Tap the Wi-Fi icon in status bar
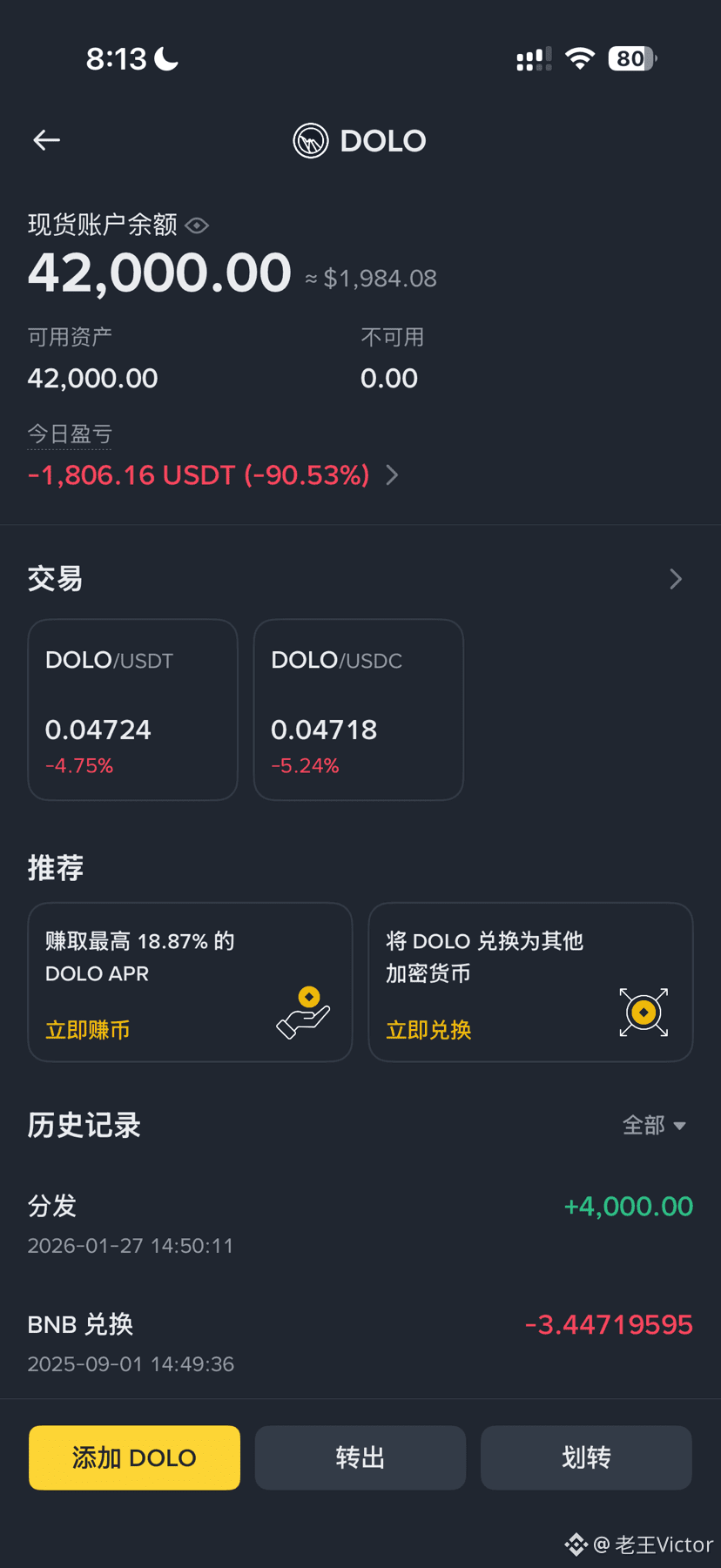 [579, 58]
